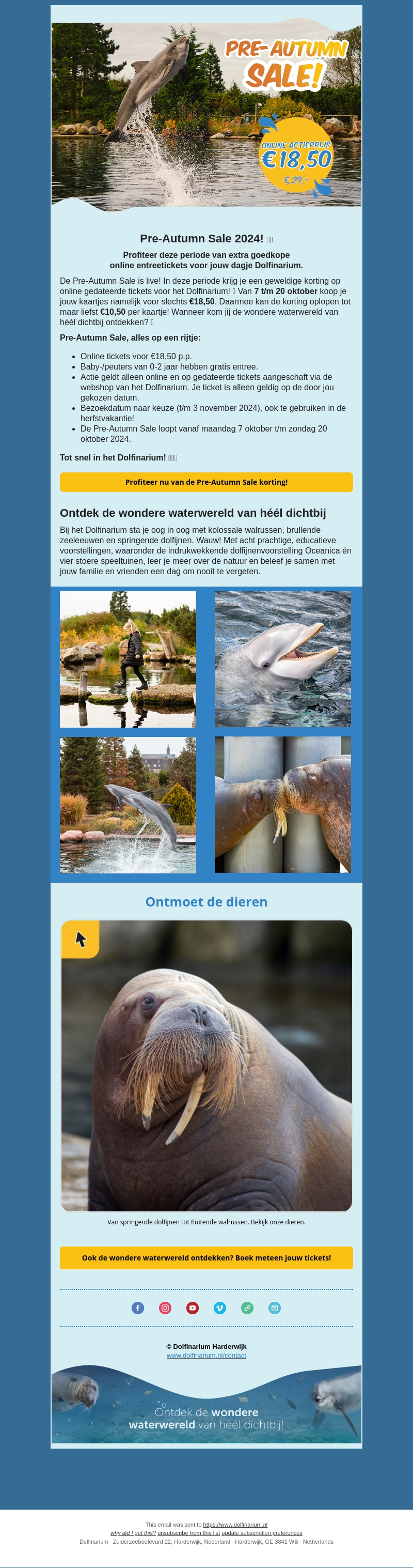Viewport: 413px width, 1568px height.
Task: Open the Dolfinarium Vimeo page
Action: click(x=219, y=1308)
